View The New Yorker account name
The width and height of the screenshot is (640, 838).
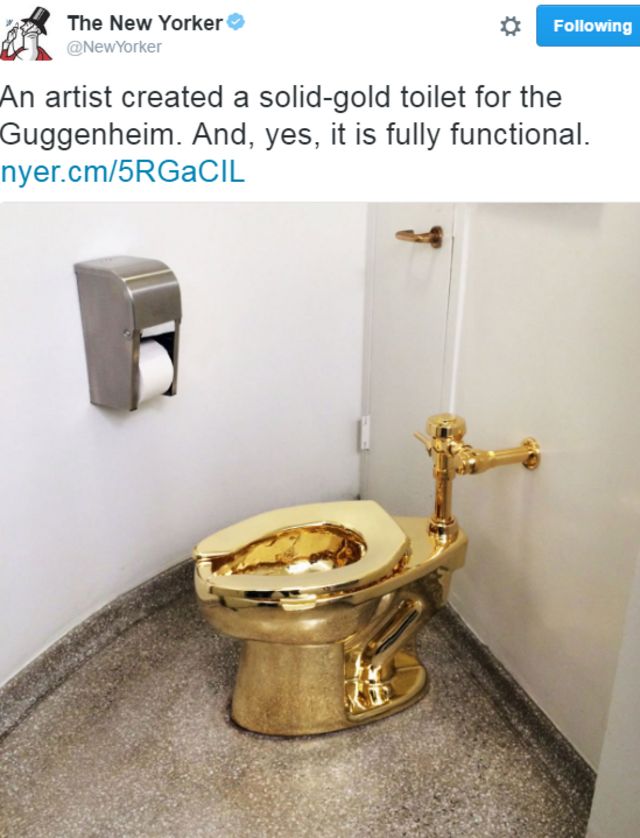click(145, 23)
